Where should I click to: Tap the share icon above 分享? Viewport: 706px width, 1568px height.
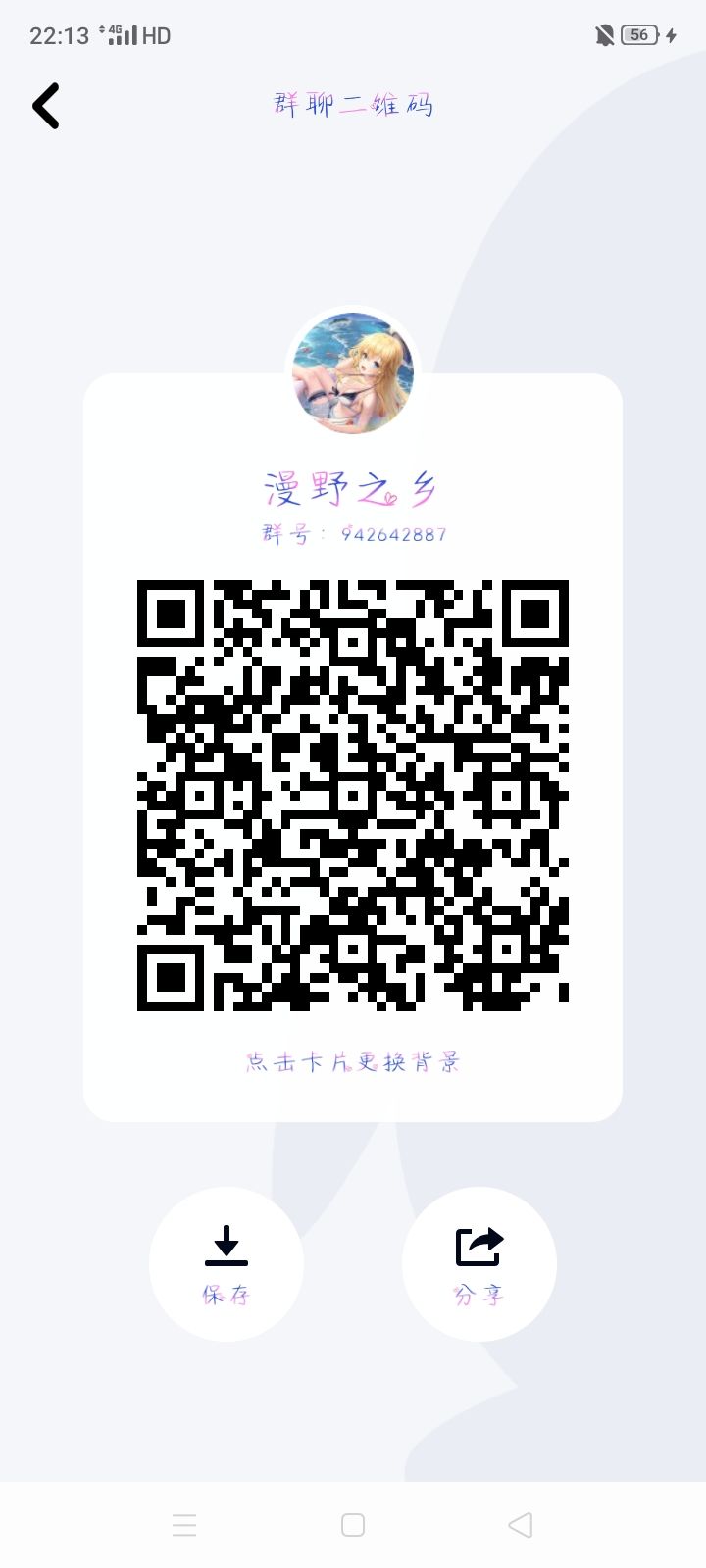point(479,1247)
